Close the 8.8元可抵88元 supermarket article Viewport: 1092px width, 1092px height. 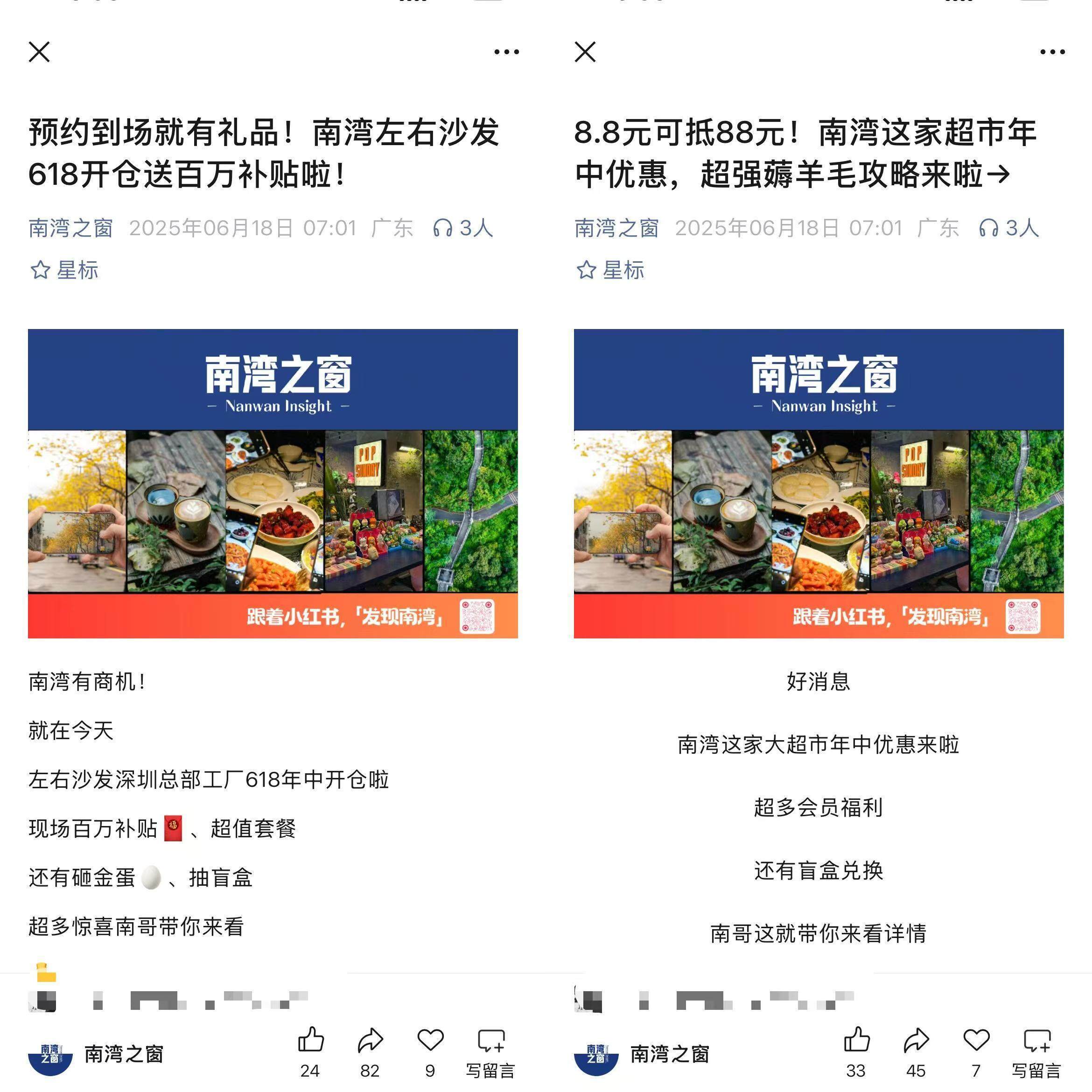pyautogui.click(x=585, y=52)
